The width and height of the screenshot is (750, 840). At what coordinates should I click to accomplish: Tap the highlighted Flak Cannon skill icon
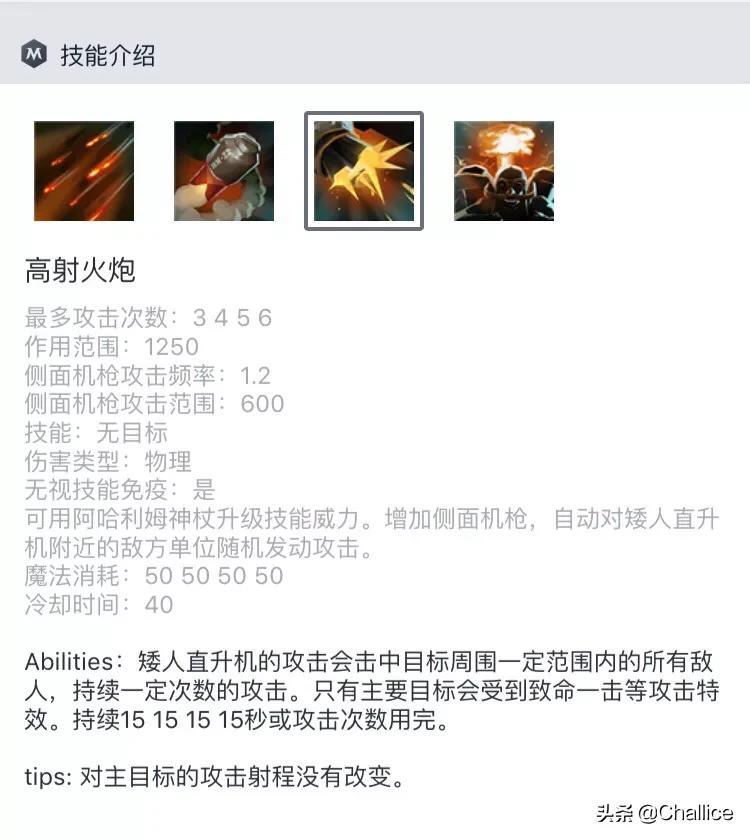[x=364, y=171]
